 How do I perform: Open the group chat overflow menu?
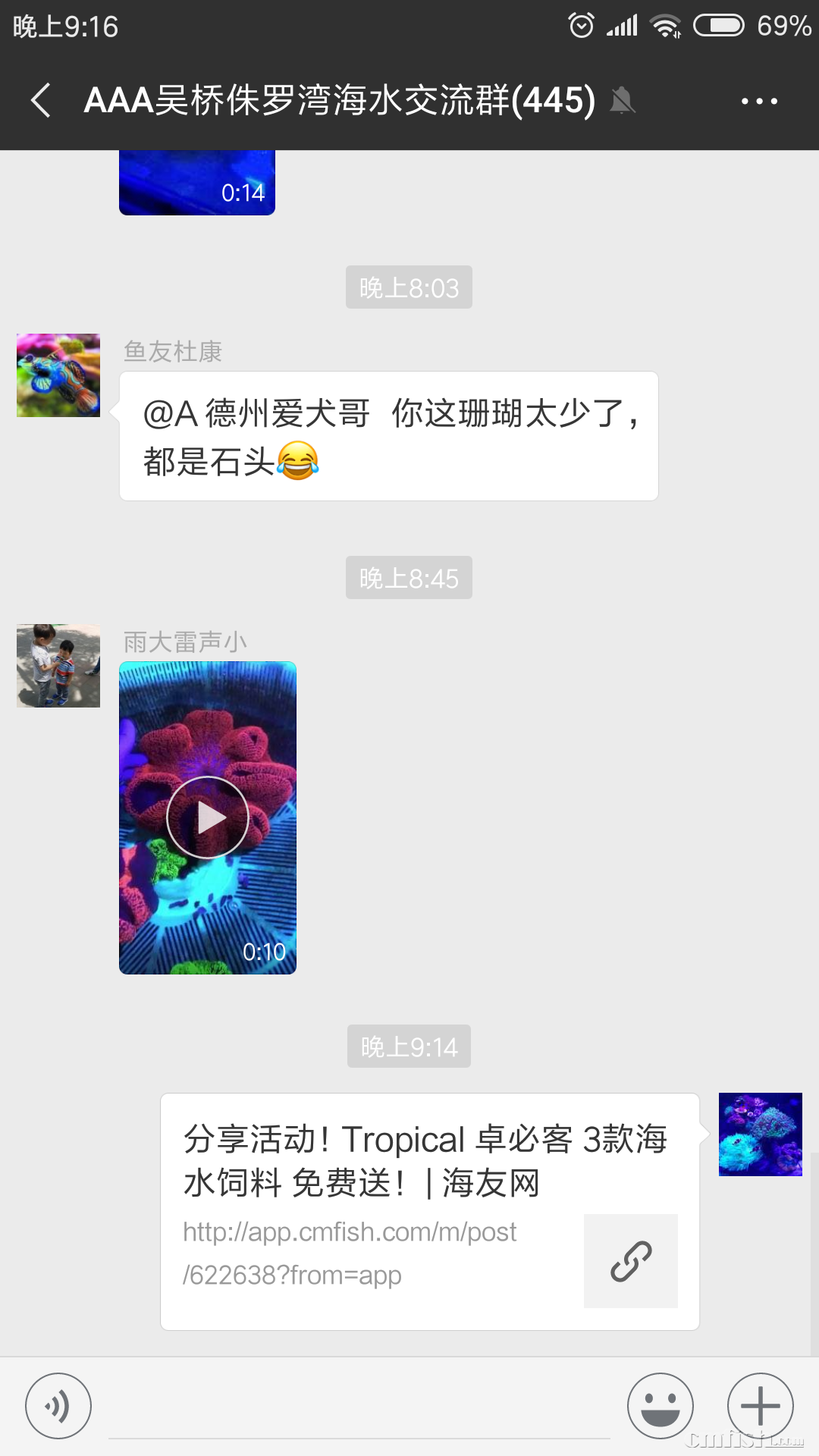(x=759, y=101)
